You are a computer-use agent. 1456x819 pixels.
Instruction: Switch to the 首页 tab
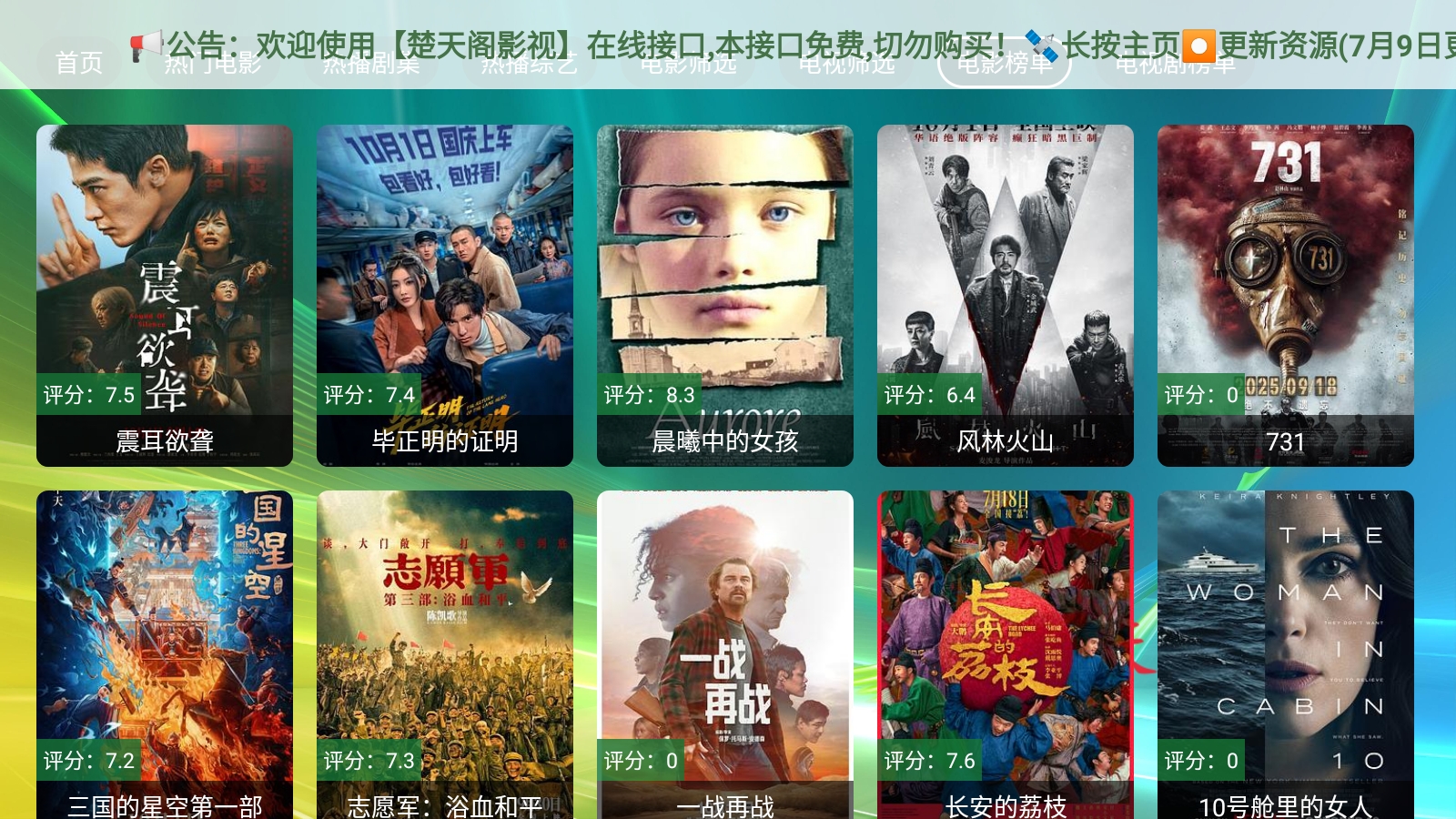click(x=79, y=64)
